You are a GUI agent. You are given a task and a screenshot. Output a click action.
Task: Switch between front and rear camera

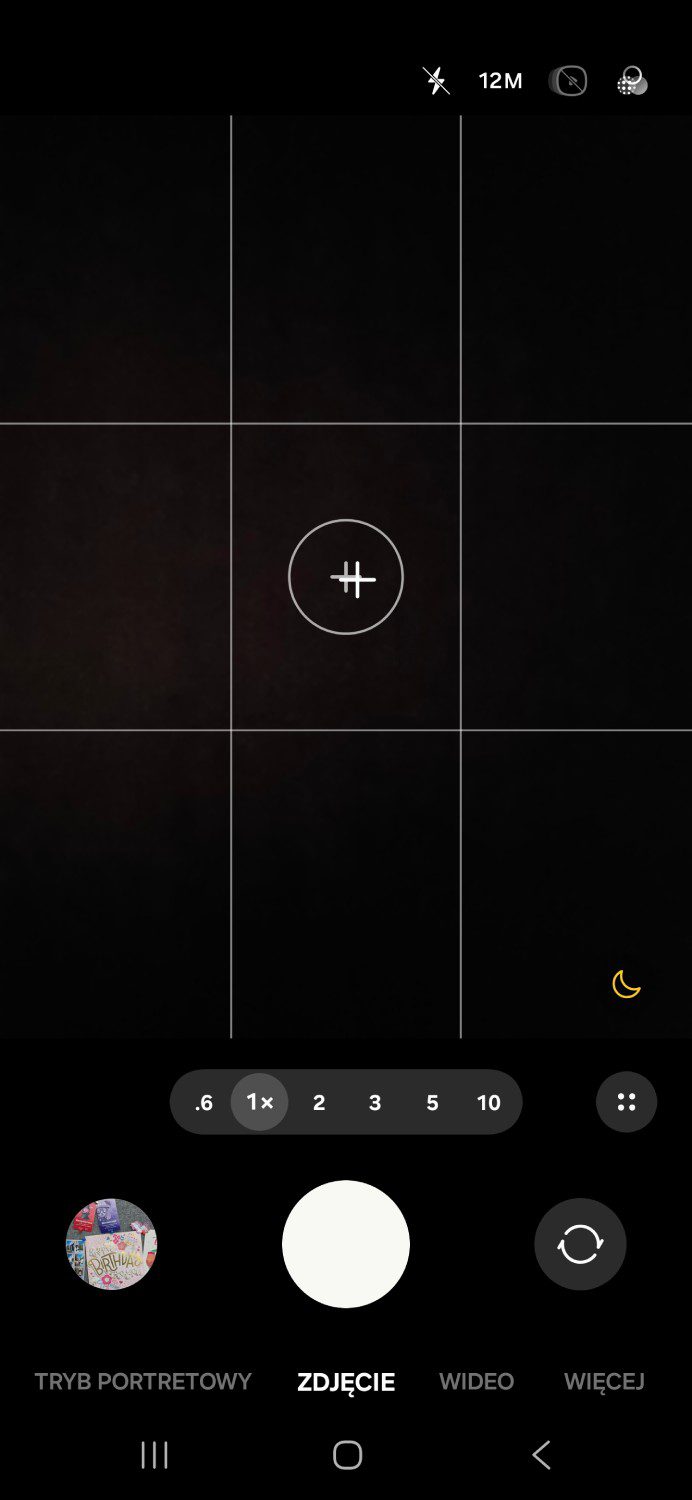point(580,1244)
